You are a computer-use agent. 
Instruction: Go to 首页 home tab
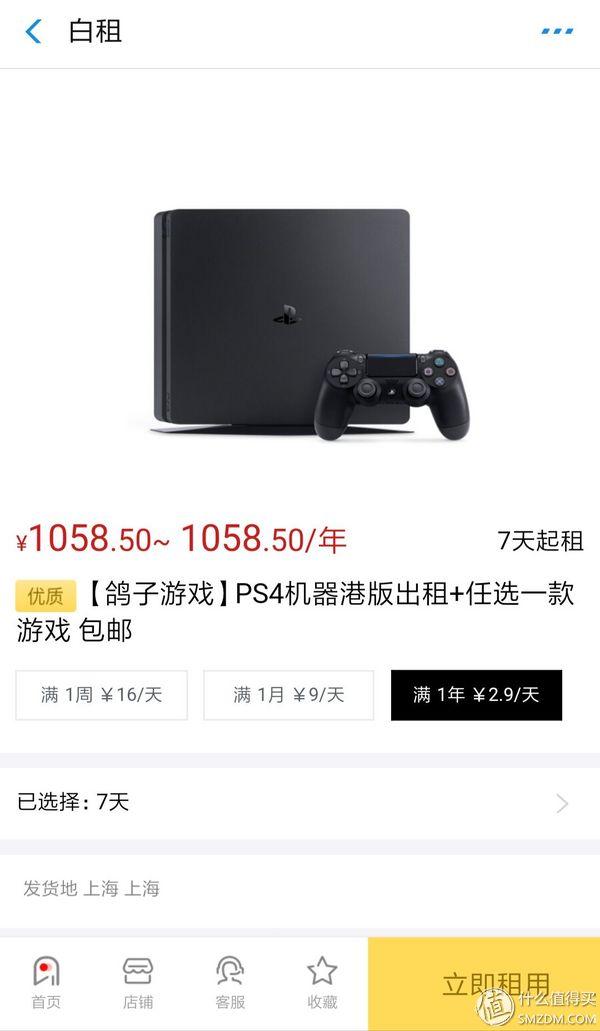[46, 982]
